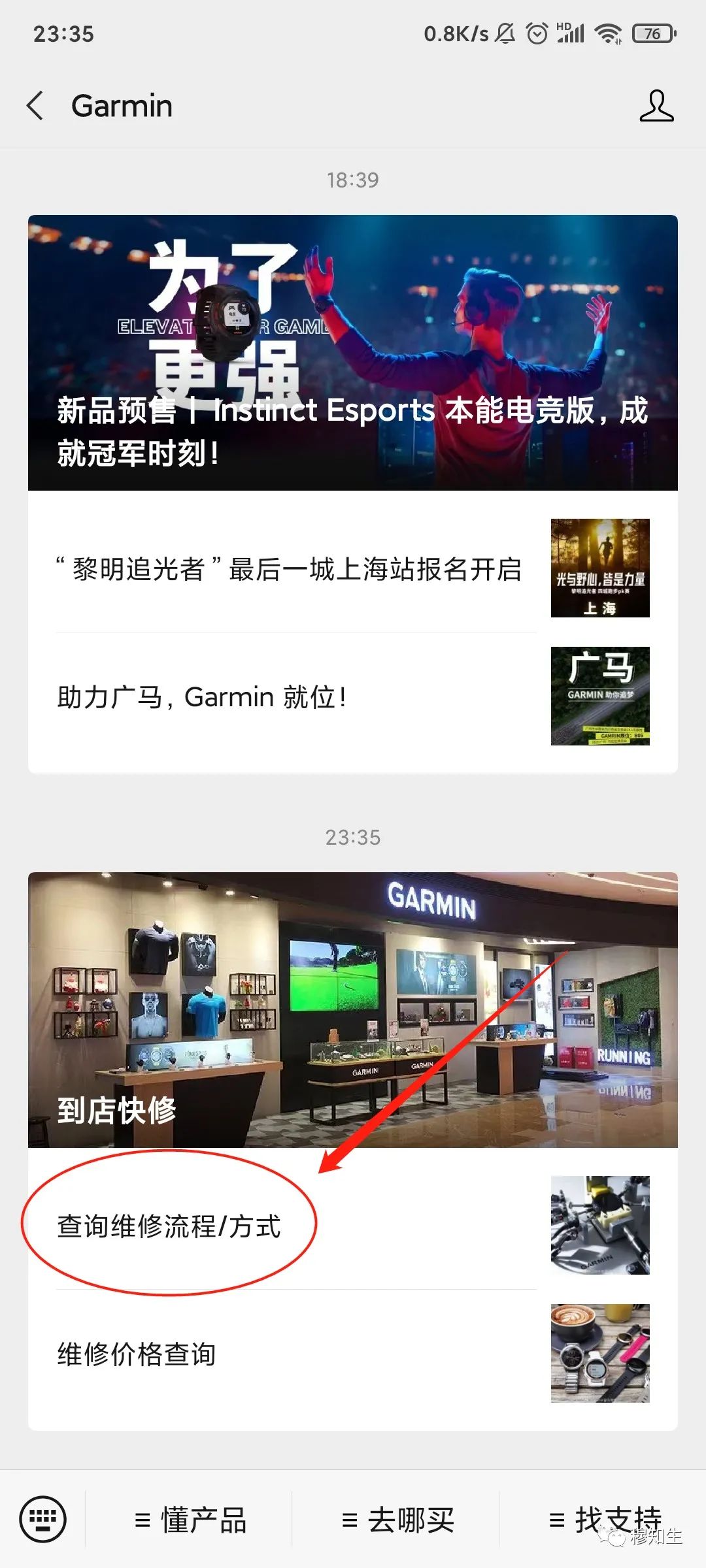Open the Garmin account profile icon
The height and width of the screenshot is (1568, 706).
coord(656,106)
